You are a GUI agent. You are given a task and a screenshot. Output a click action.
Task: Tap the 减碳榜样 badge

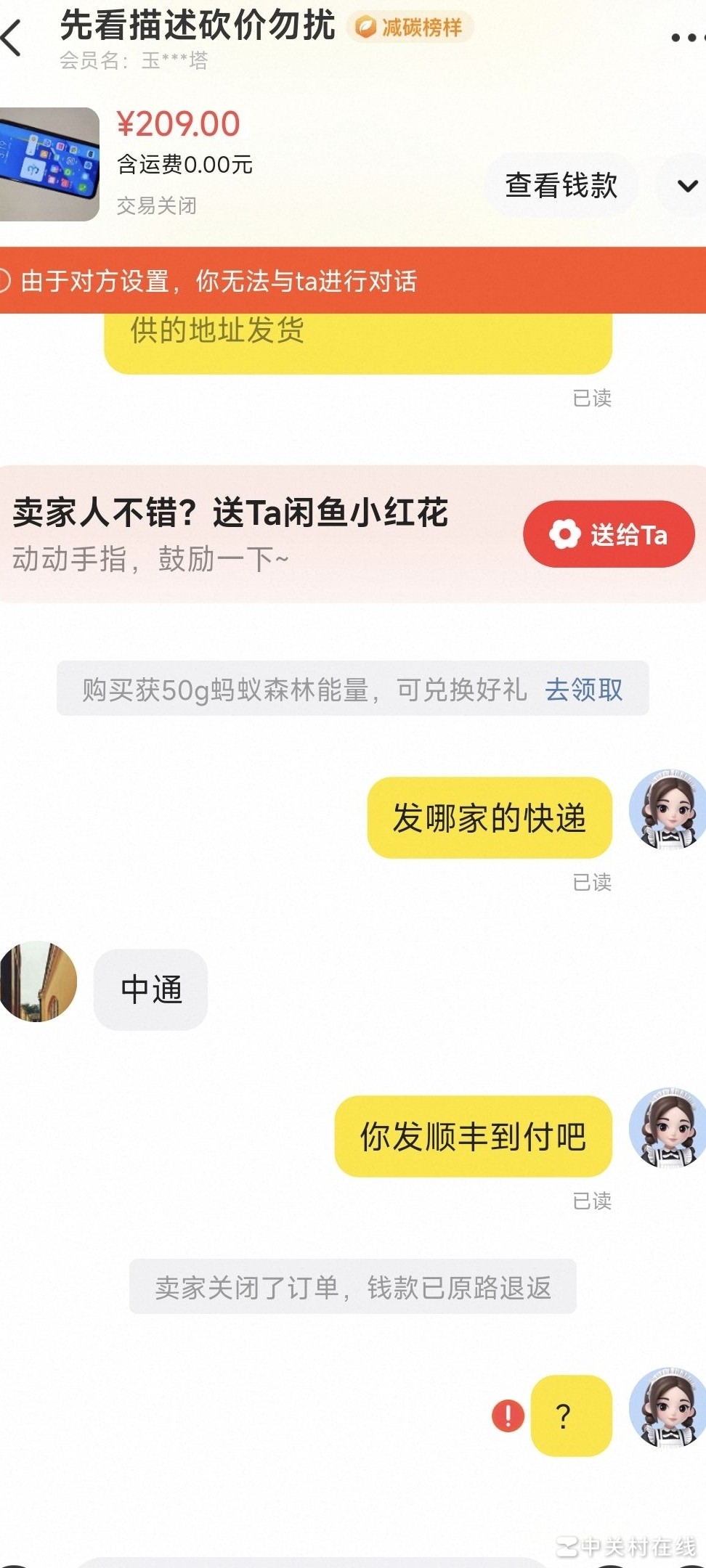tap(410, 28)
